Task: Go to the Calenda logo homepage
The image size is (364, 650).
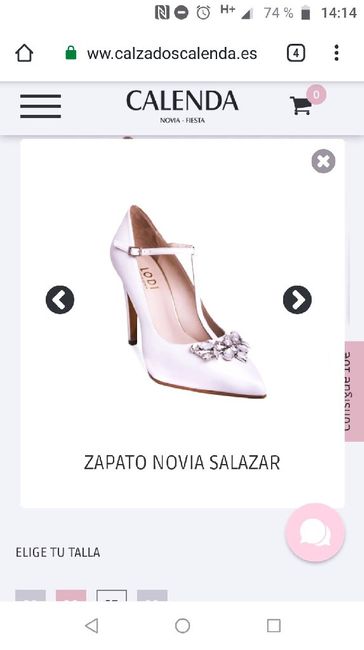Action: click(182, 106)
